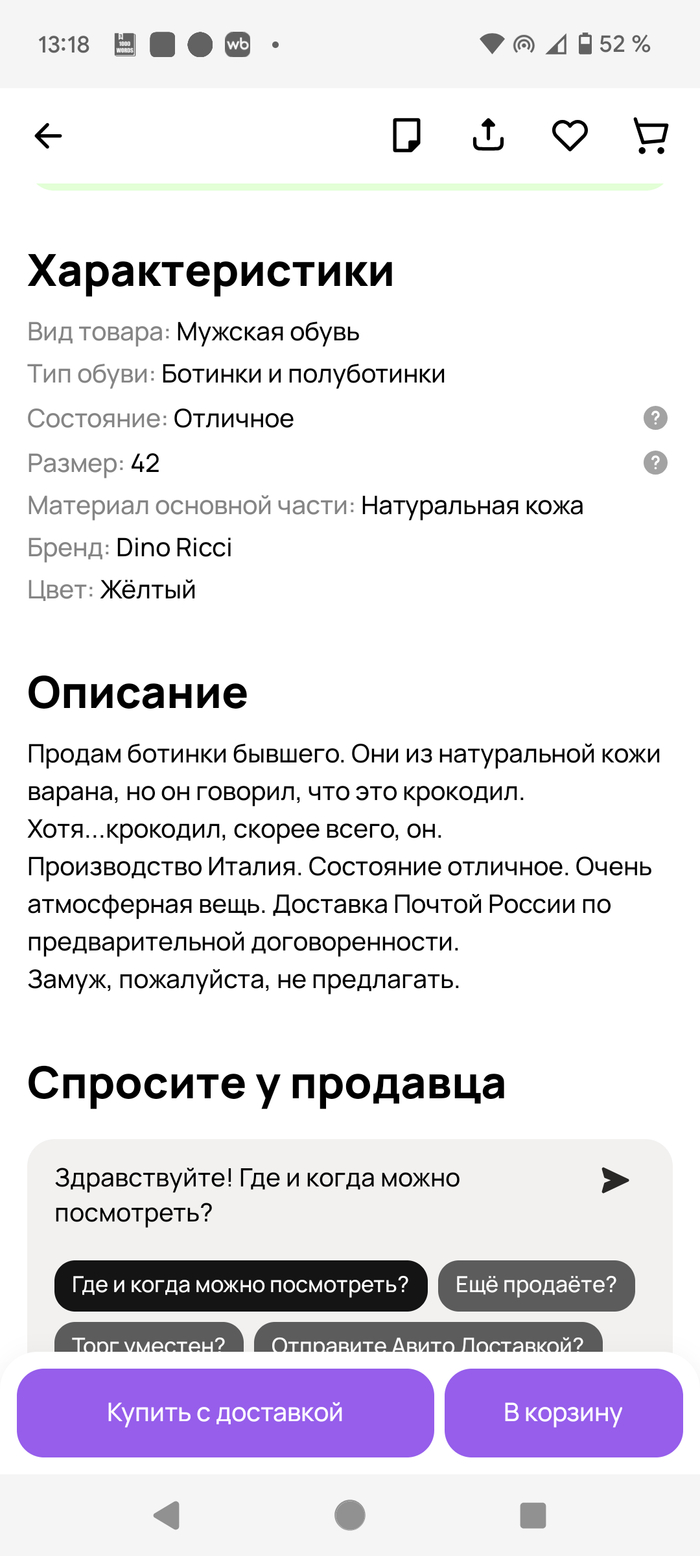The width and height of the screenshot is (700, 1556).
Task: Select the 'Где и когда можно посмотреть?' chip
Action: pyautogui.click(x=240, y=1285)
